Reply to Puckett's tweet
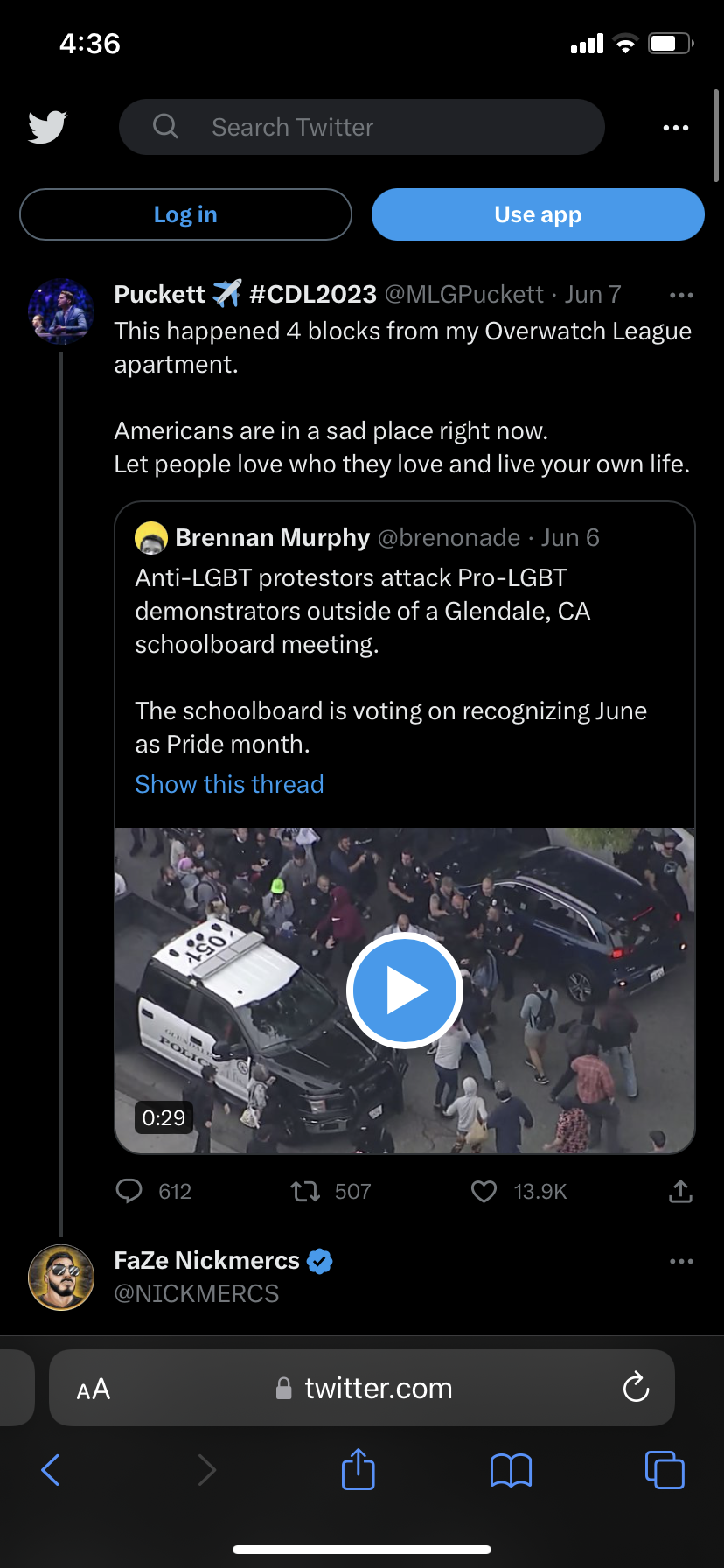 (129, 1191)
